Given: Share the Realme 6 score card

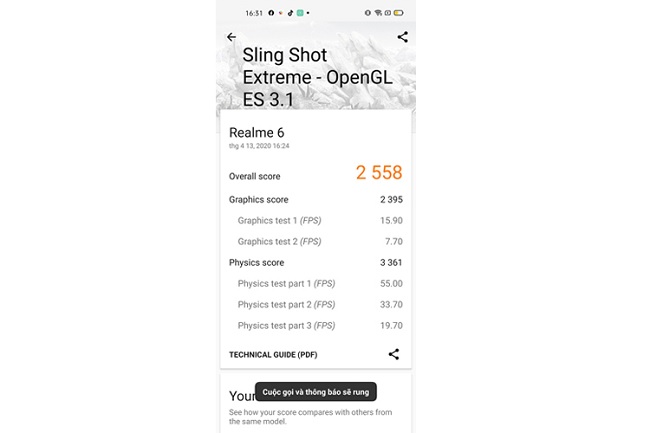Looking at the screenshot, I should (394, 354).
